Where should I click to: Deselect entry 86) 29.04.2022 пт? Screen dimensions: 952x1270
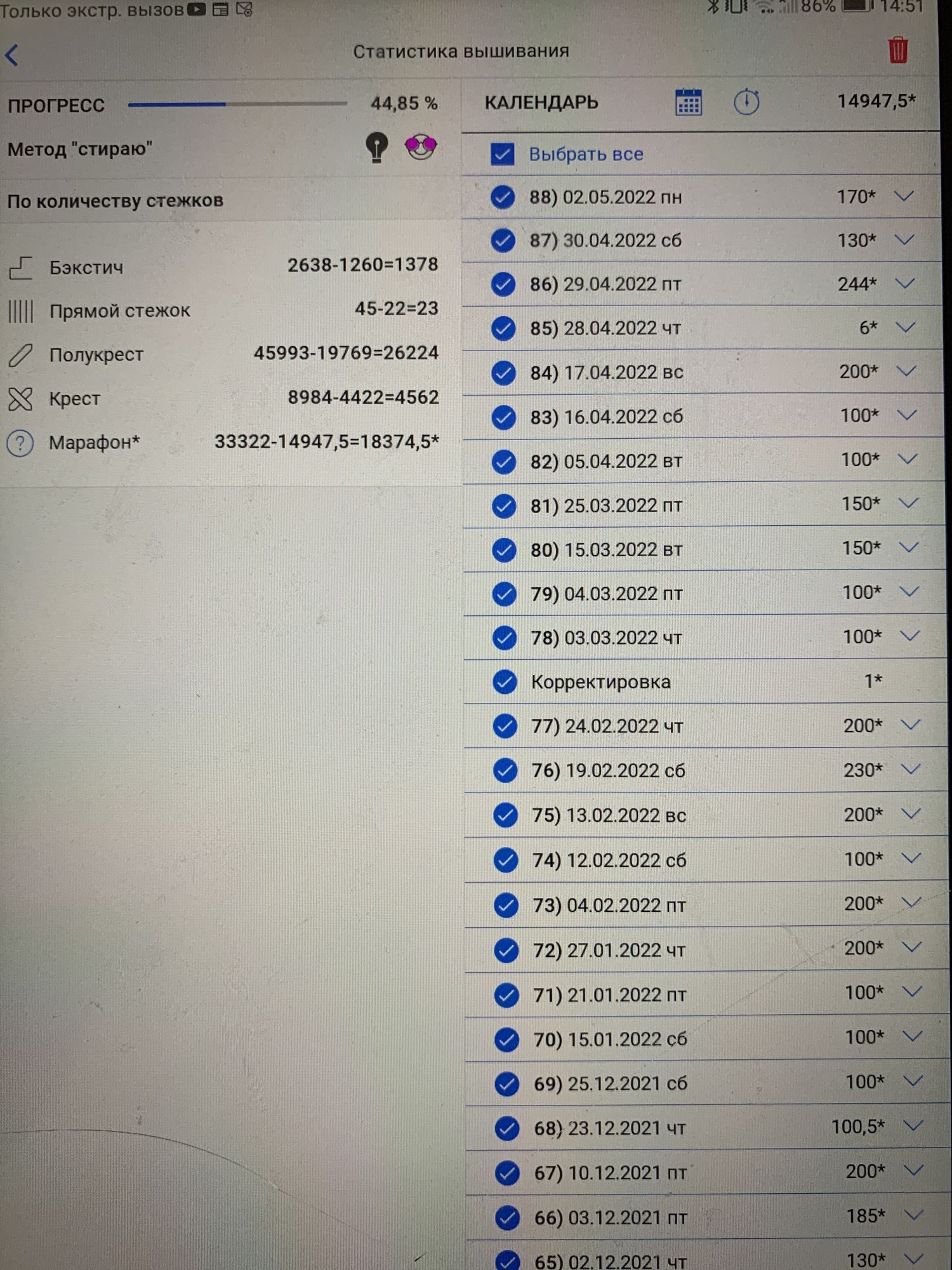[x=503, y=284]
